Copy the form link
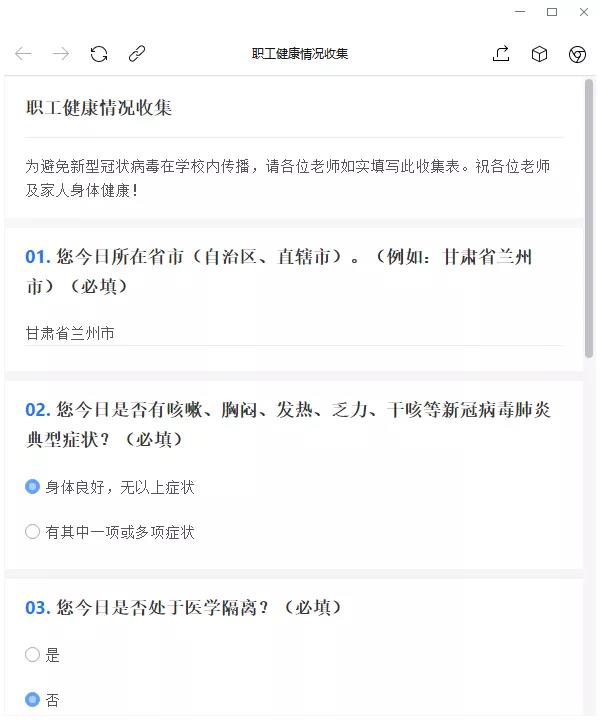This screenshot has width=600, height=720. click(137, 54)
